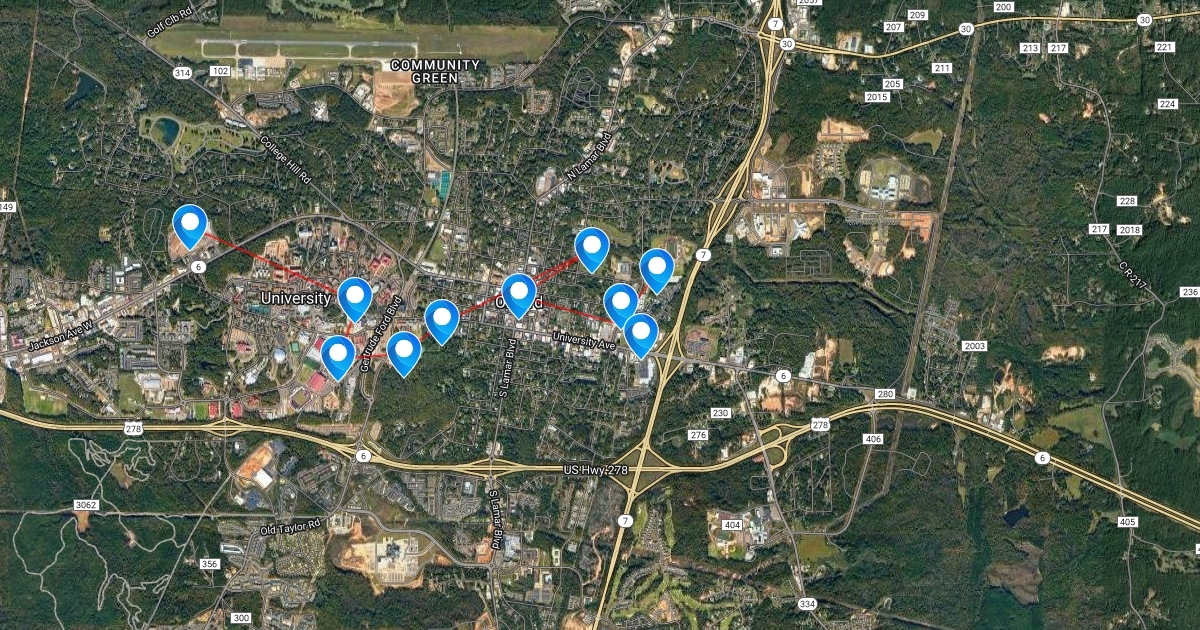
Task: Tap the pin touching the University Ave label
Action: point(640,333)
